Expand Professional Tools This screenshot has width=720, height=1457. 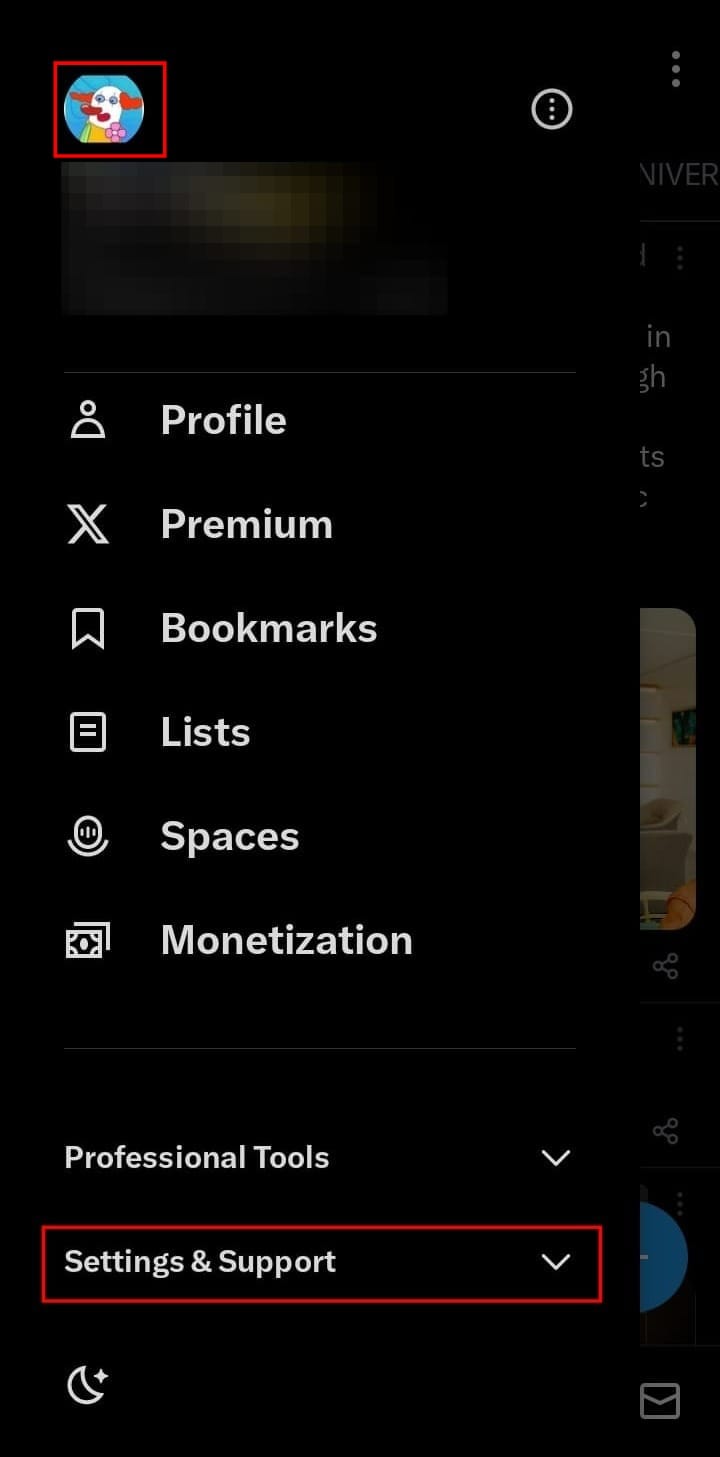[x=318, y=1157]
